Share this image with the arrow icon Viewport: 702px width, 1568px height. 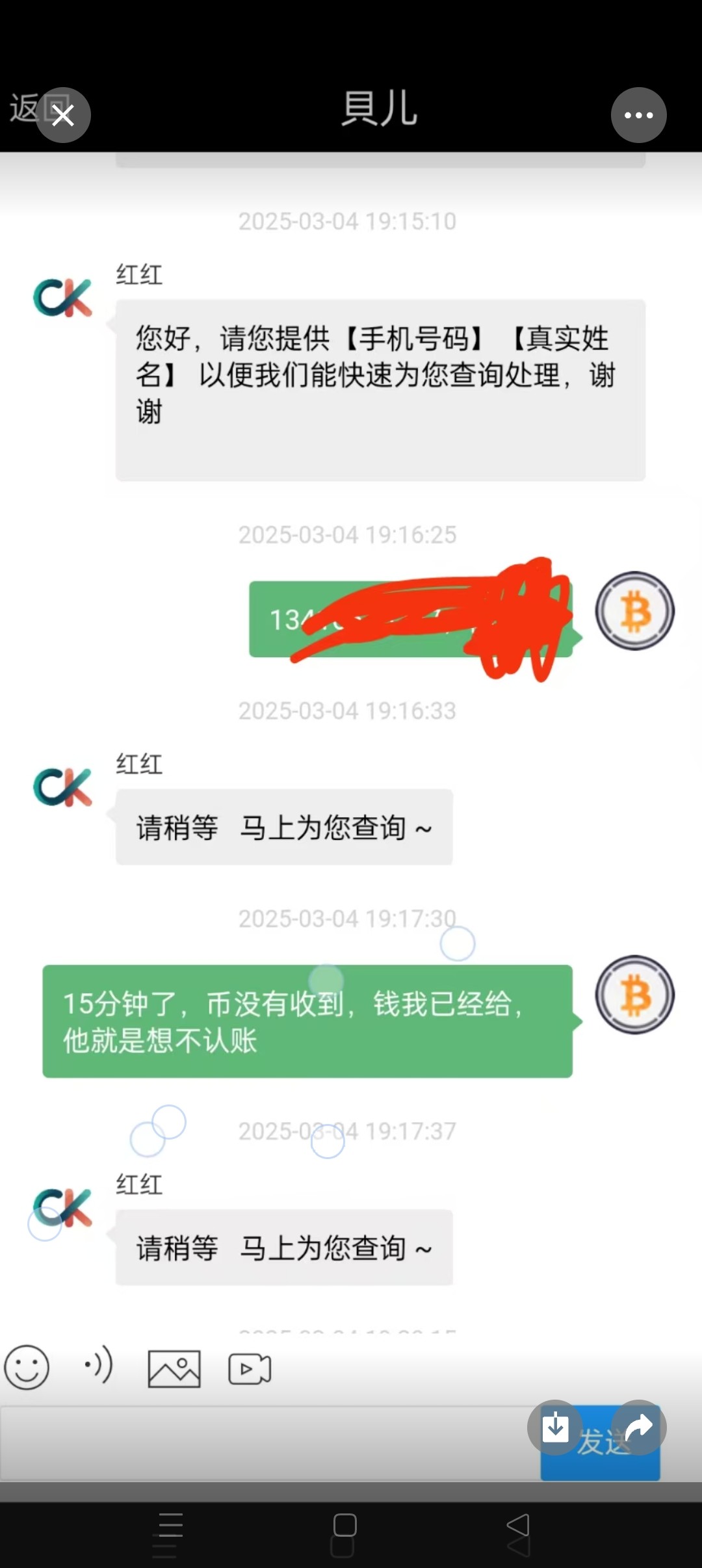click(x=639, y=1427)
